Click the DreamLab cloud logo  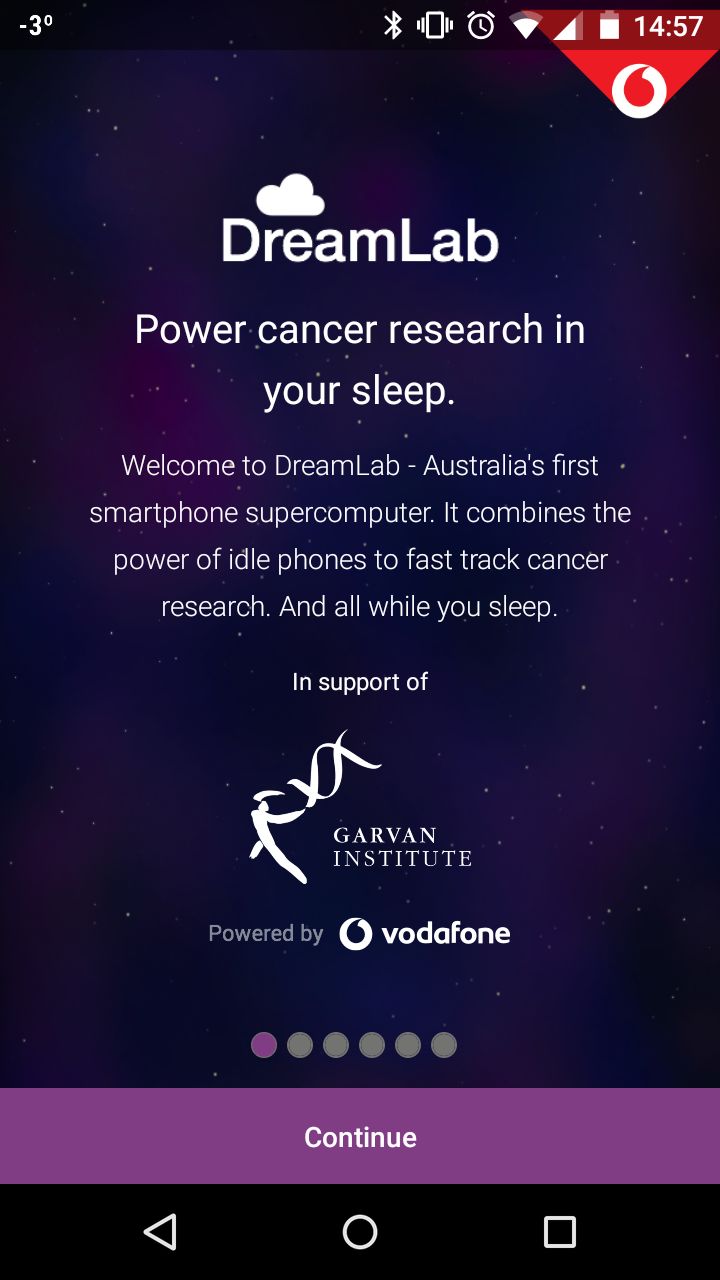coord(289,195)
